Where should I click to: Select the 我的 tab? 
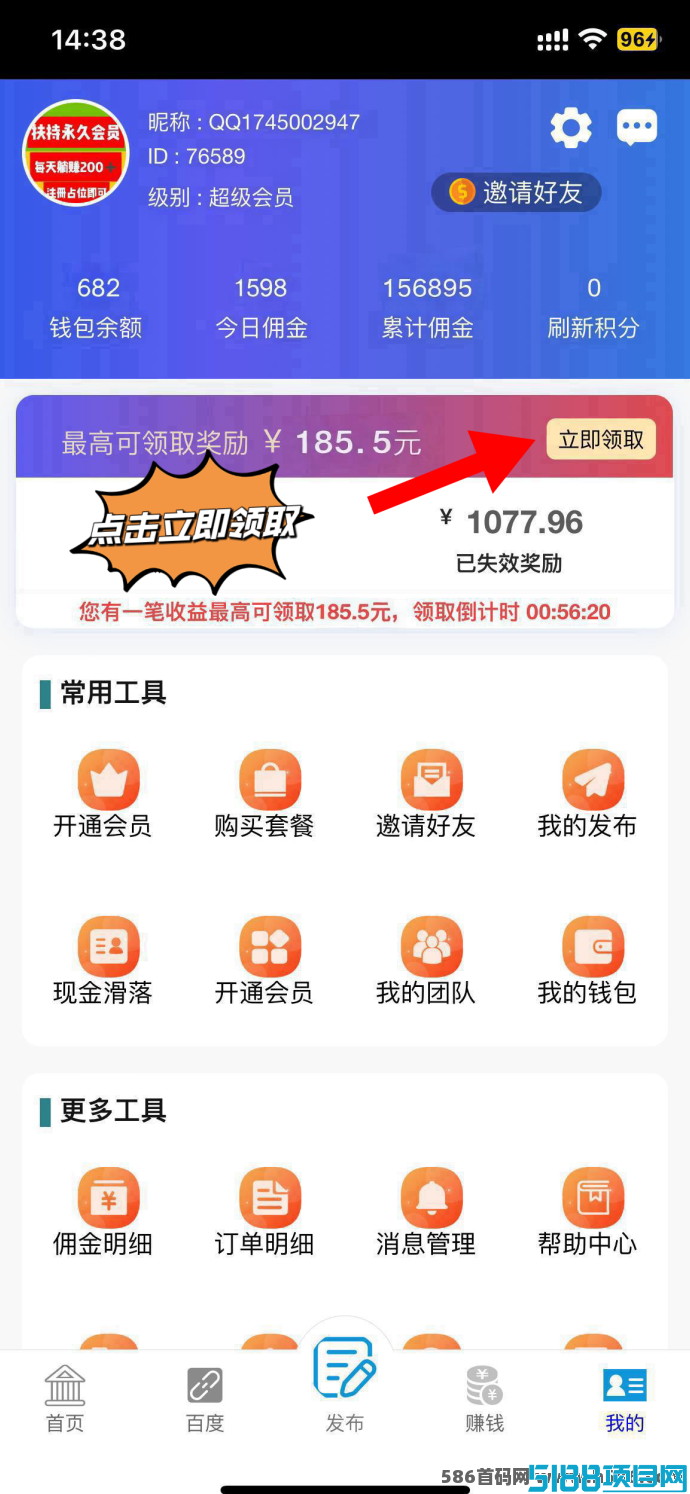coord(625,1400)
